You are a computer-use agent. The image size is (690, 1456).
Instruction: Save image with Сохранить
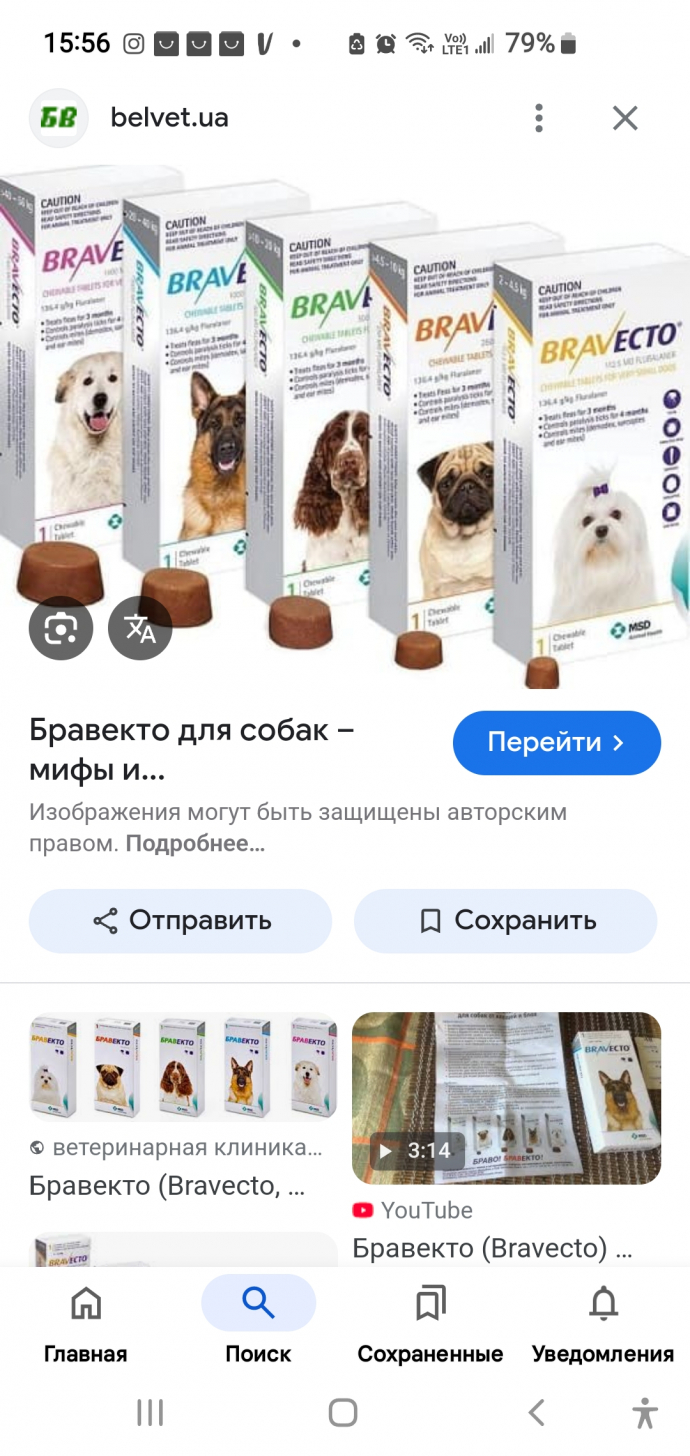505,921
